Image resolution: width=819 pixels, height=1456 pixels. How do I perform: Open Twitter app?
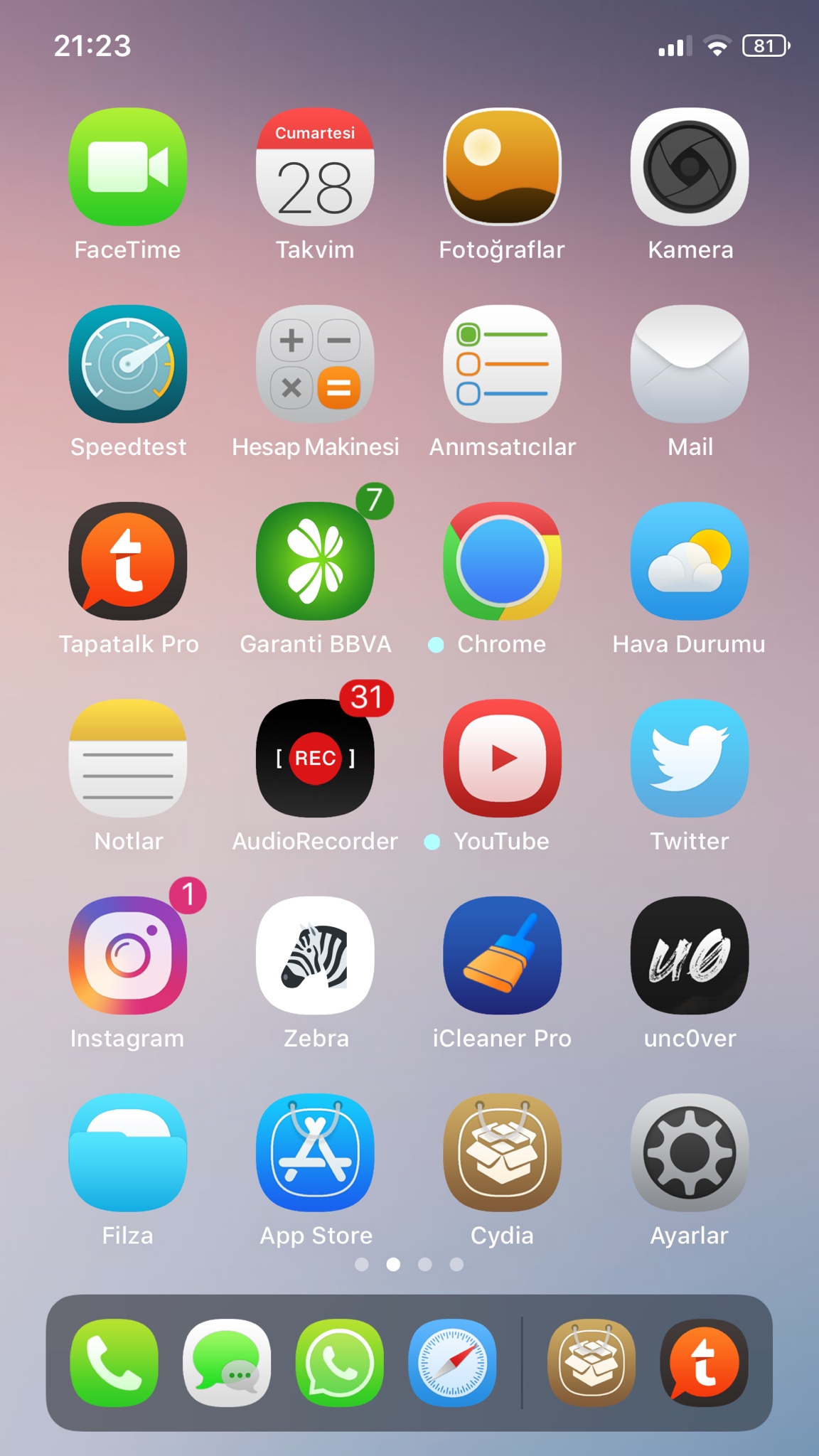(x=689, y=759)
